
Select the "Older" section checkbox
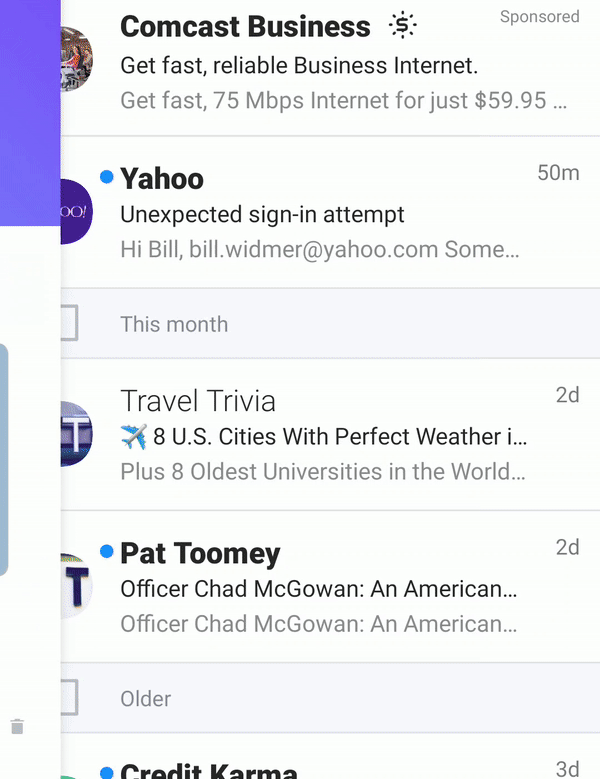click(68, 698)
